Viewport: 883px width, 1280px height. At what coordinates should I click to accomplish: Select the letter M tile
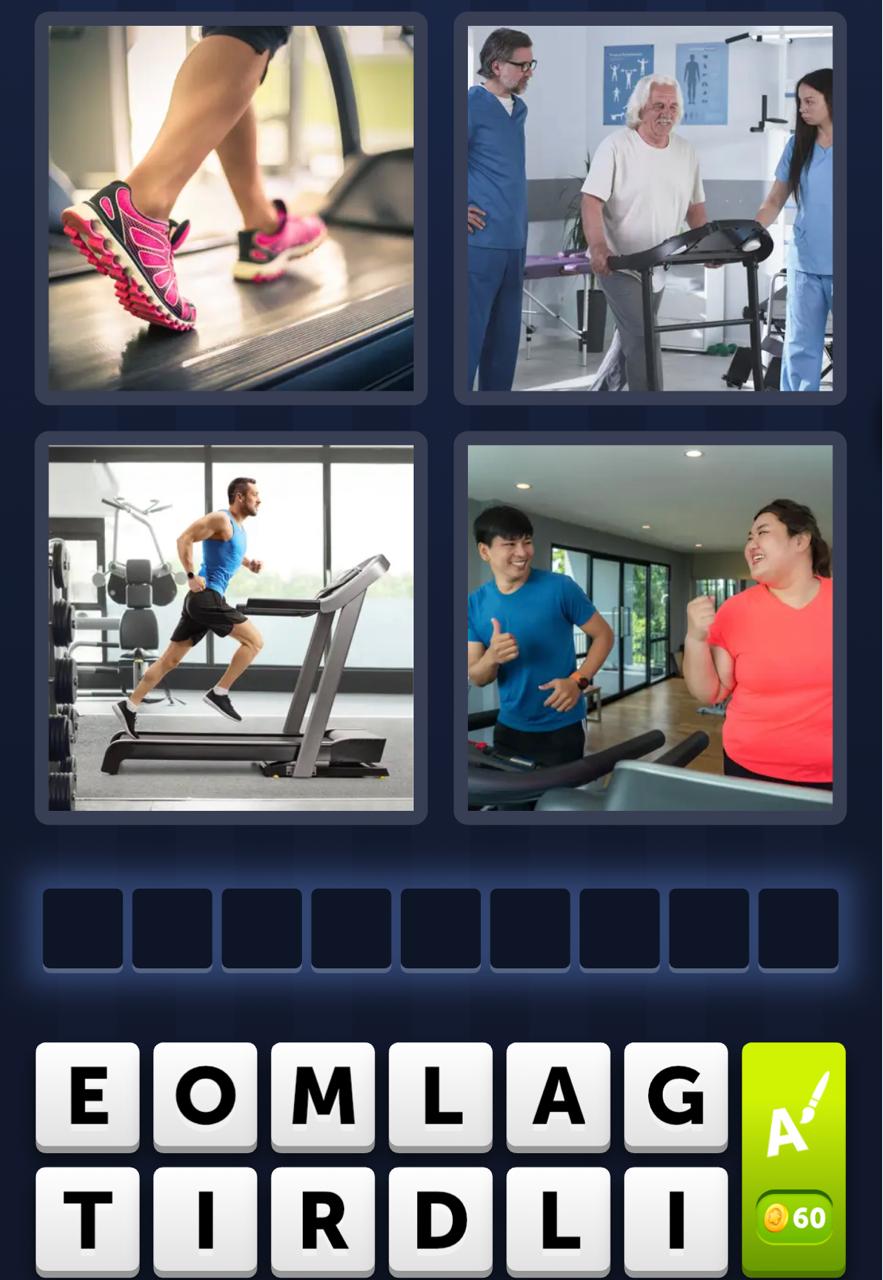(x=322, y=1095)
